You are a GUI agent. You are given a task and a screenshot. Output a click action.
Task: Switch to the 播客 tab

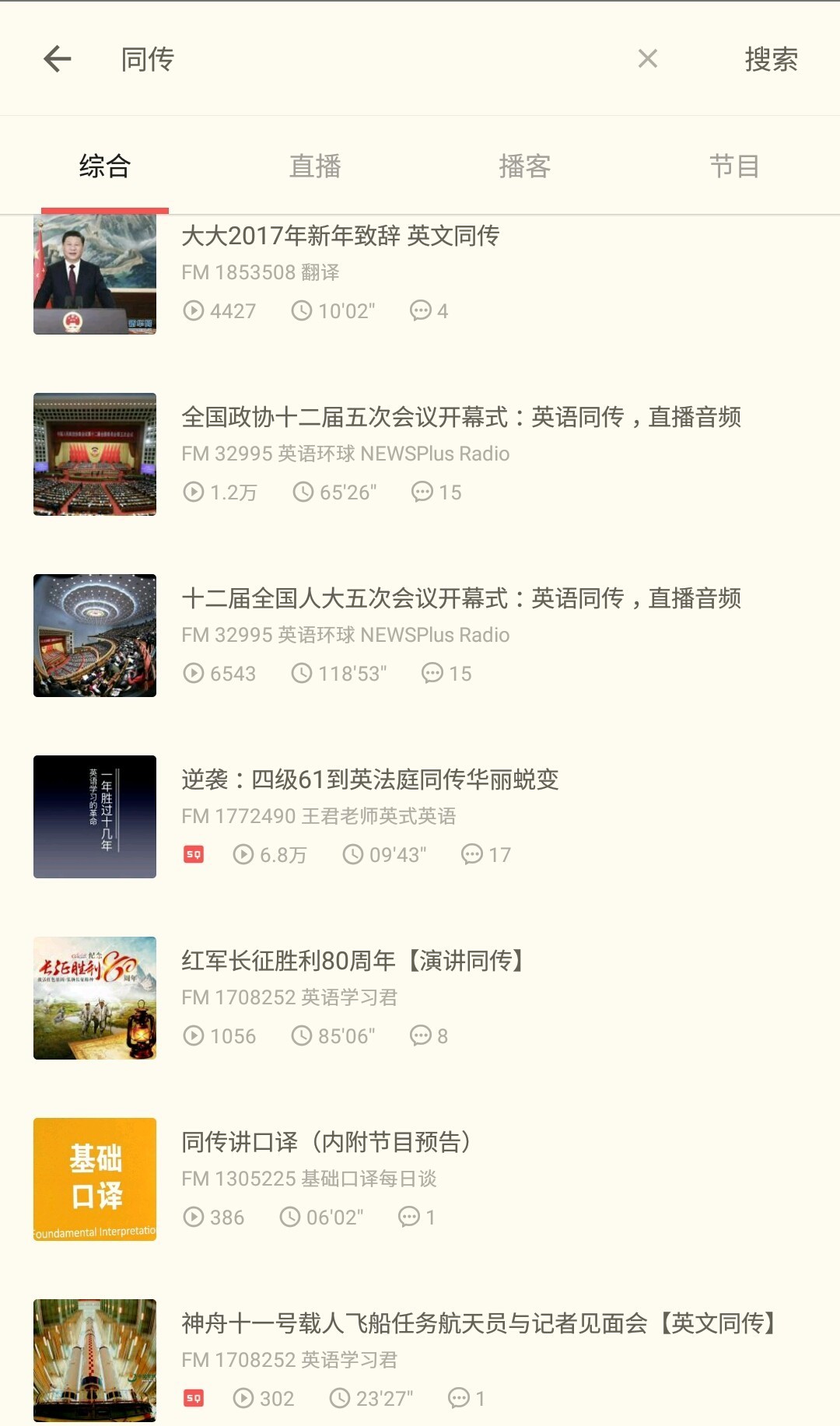[x=525, y=164]
